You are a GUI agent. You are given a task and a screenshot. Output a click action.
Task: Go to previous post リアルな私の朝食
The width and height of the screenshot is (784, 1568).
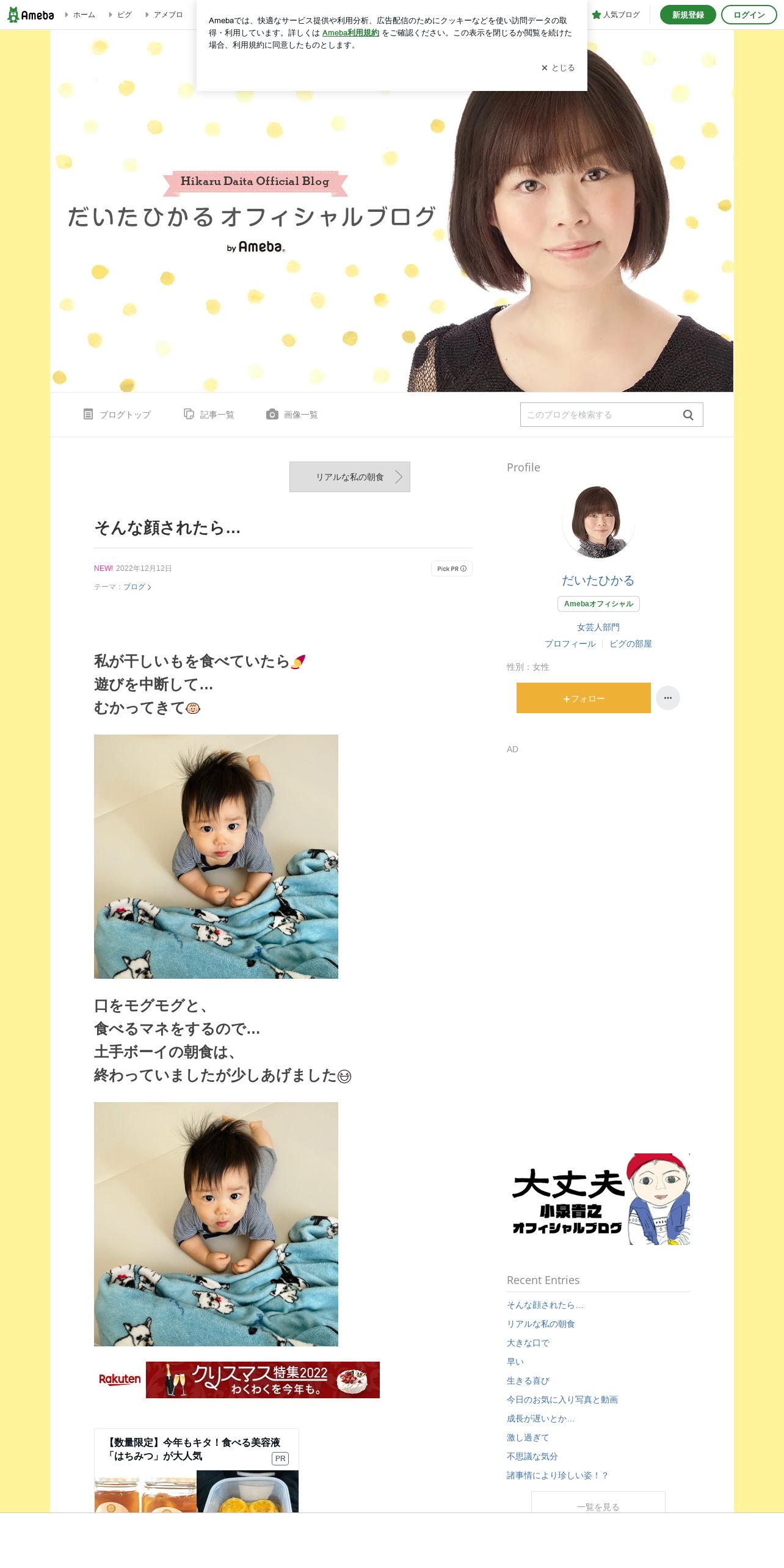coord(350,477)
